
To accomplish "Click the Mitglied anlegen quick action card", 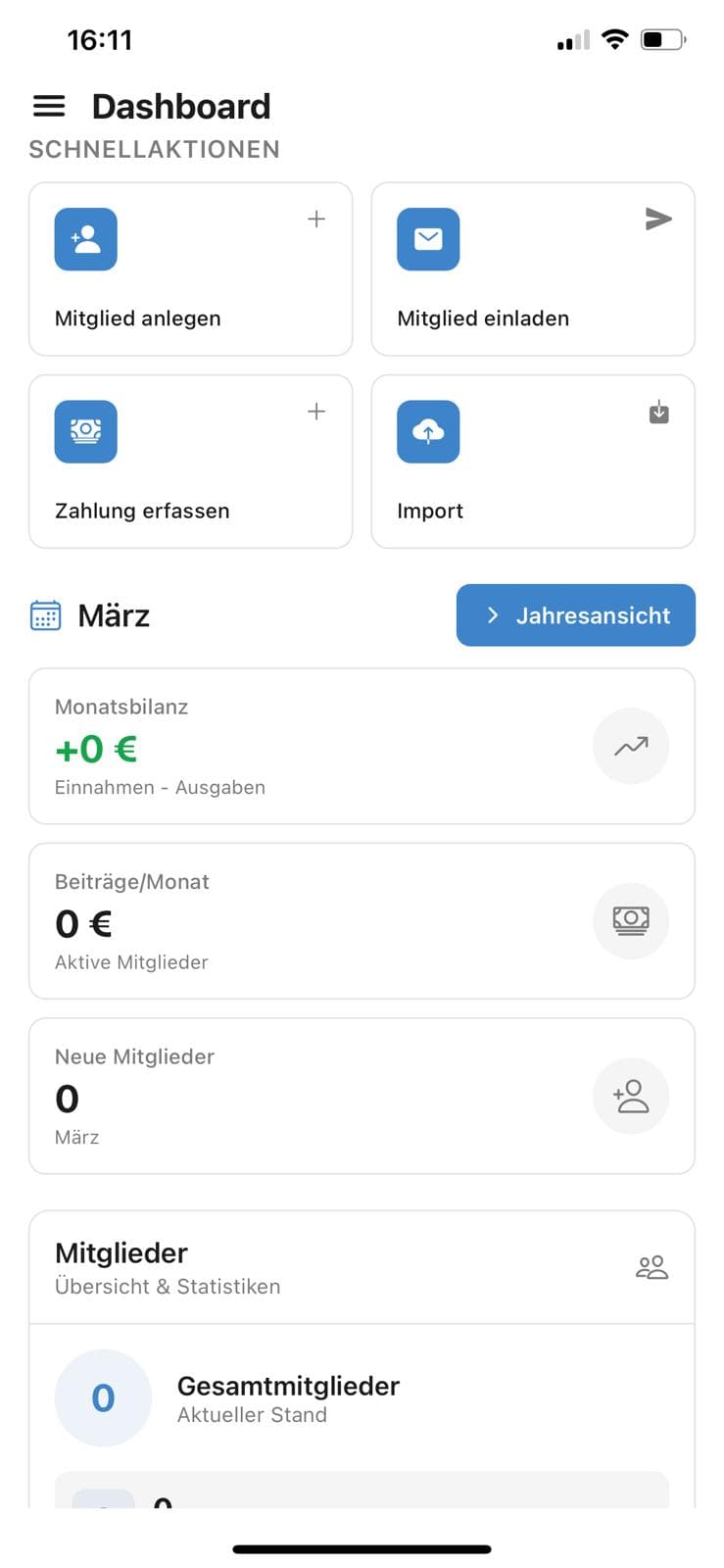I will [190, 269].
